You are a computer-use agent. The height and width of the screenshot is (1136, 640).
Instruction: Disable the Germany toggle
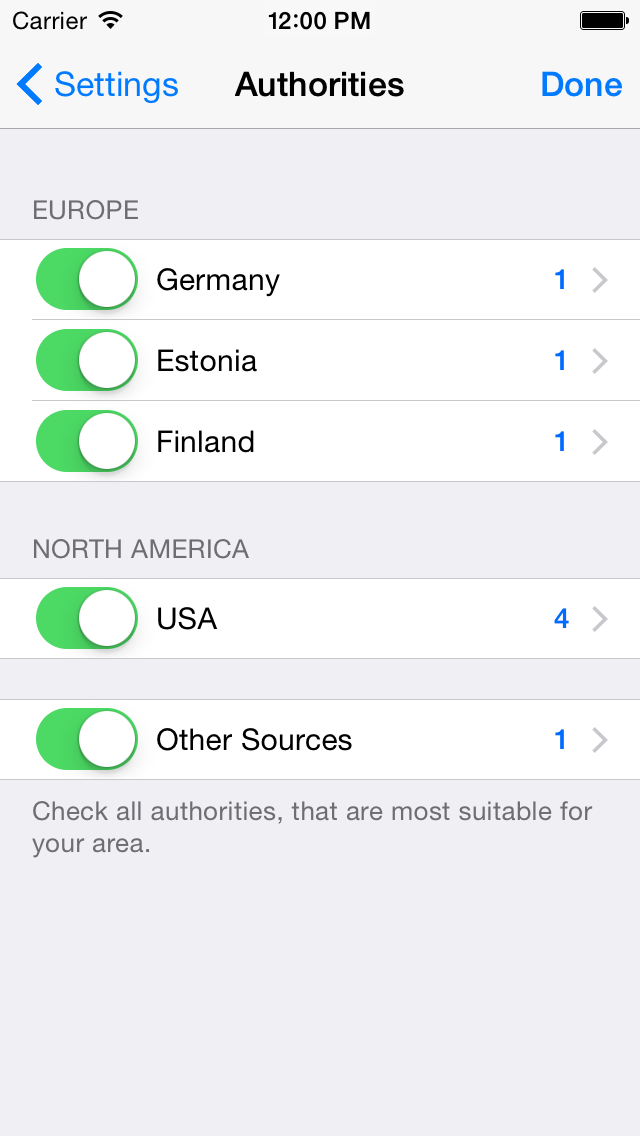(86, 280)
